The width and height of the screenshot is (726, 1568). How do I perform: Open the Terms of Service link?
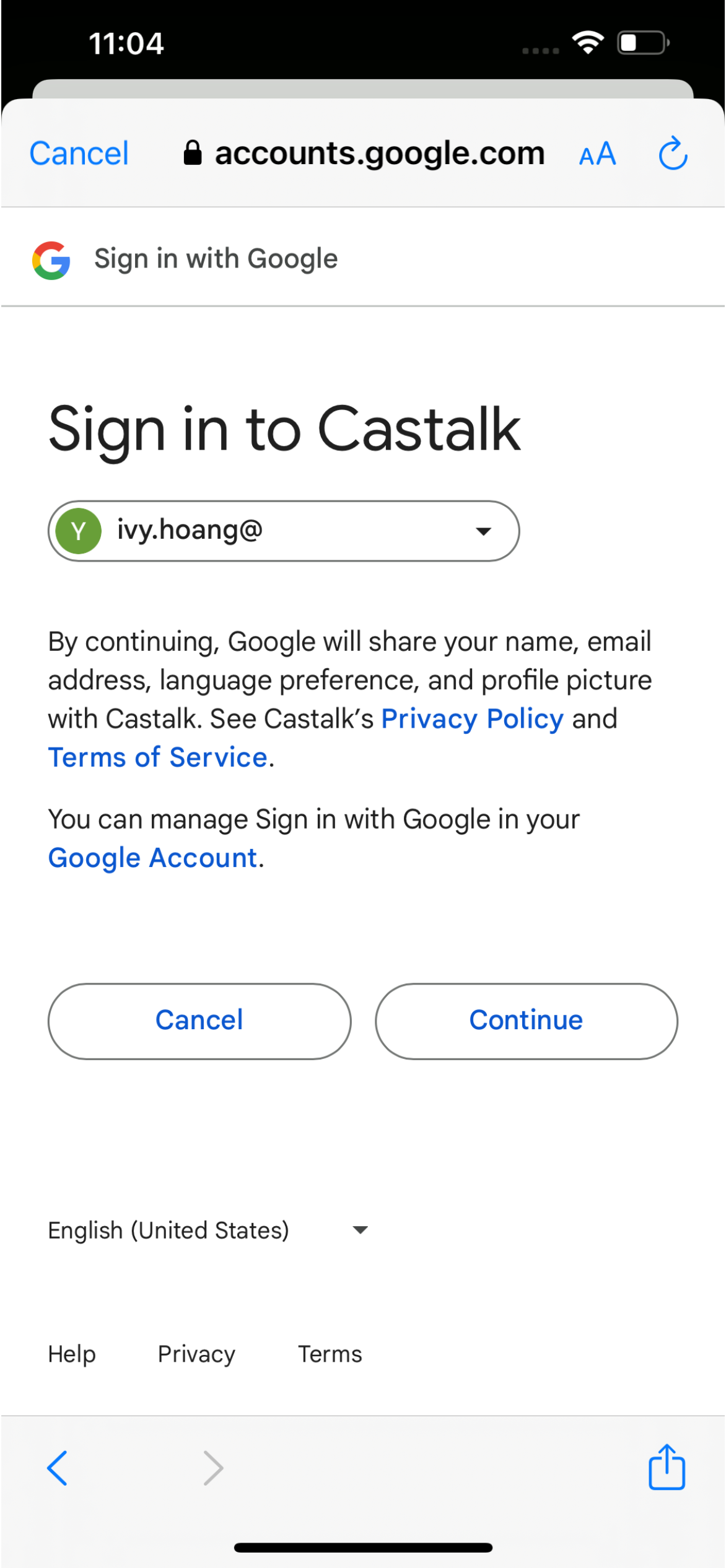tap(158, 757)
